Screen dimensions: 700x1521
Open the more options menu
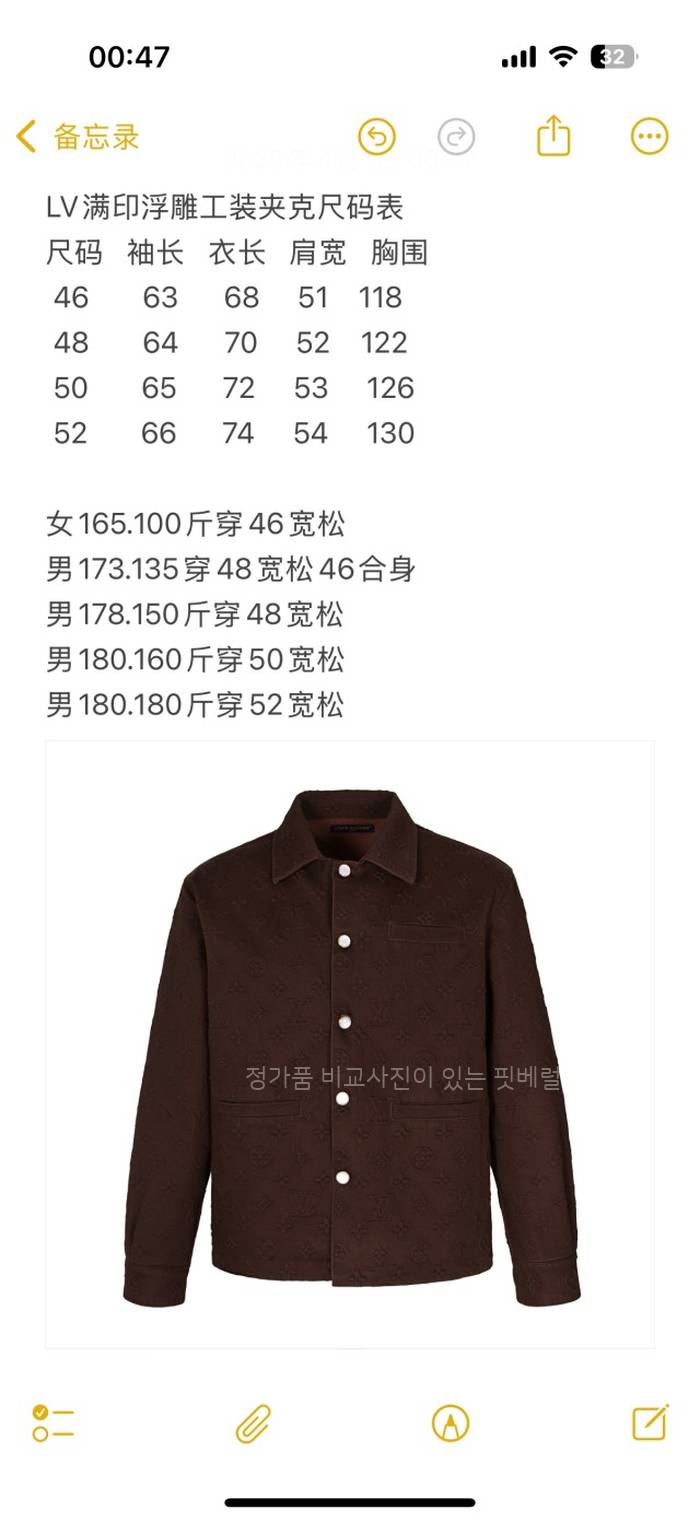point(649,137)
